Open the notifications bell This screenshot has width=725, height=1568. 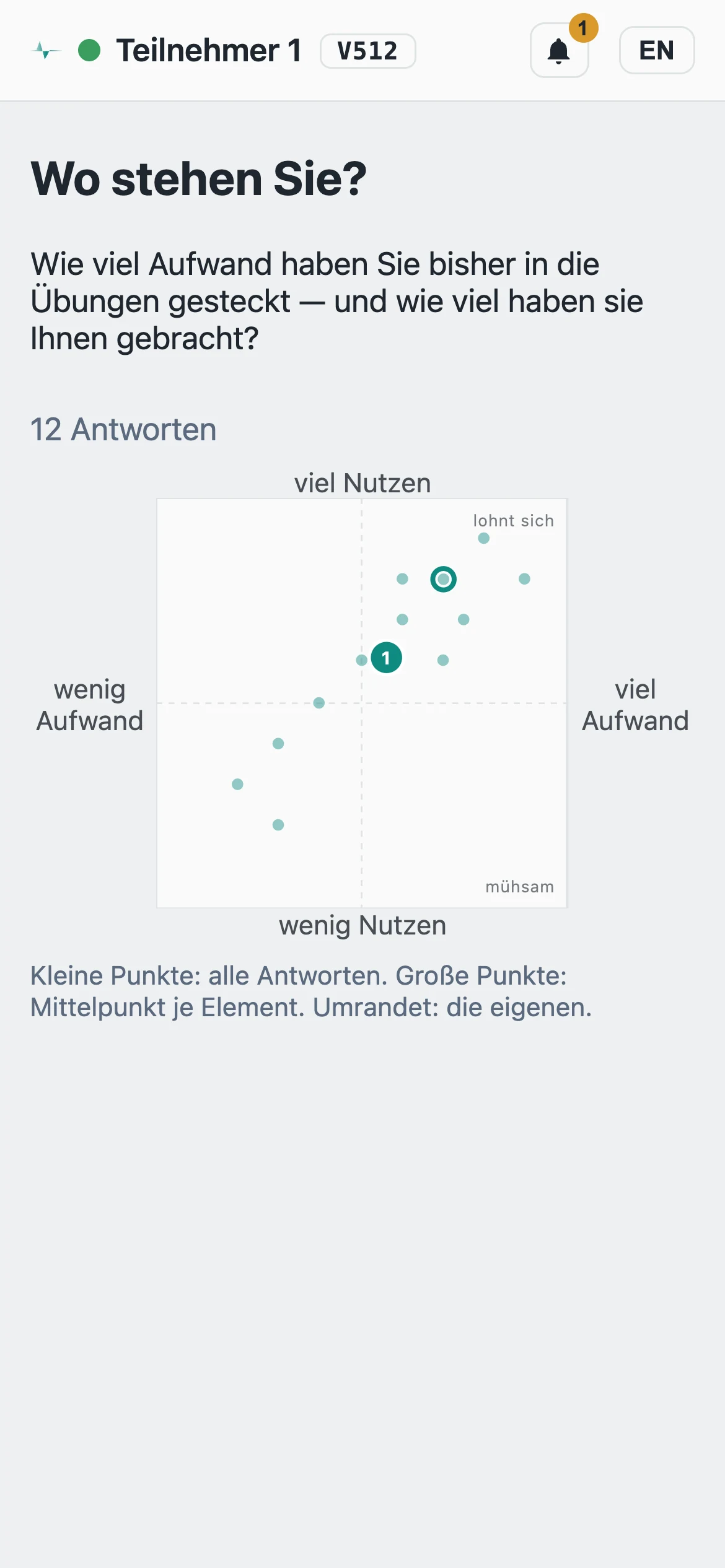[x=559, y=50]
